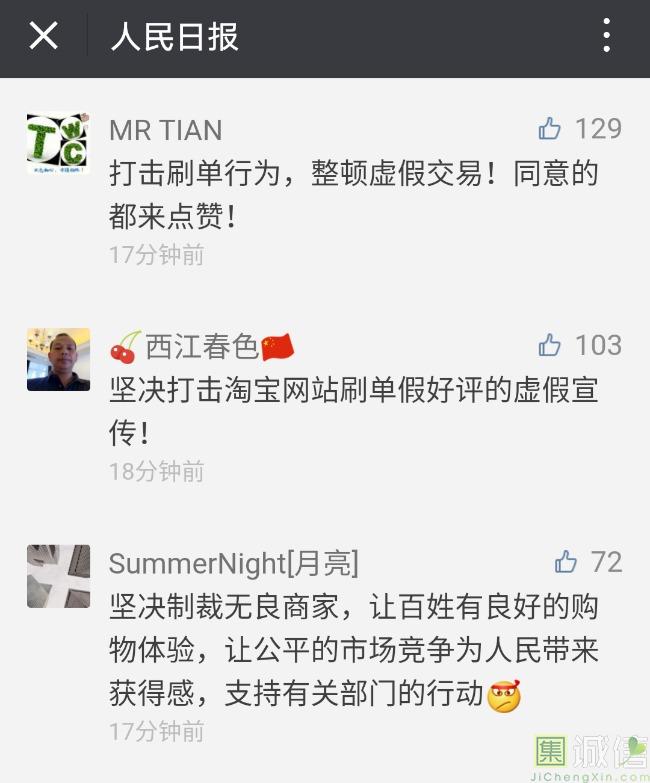Like 西江春色's comment

tap(550, 346)
